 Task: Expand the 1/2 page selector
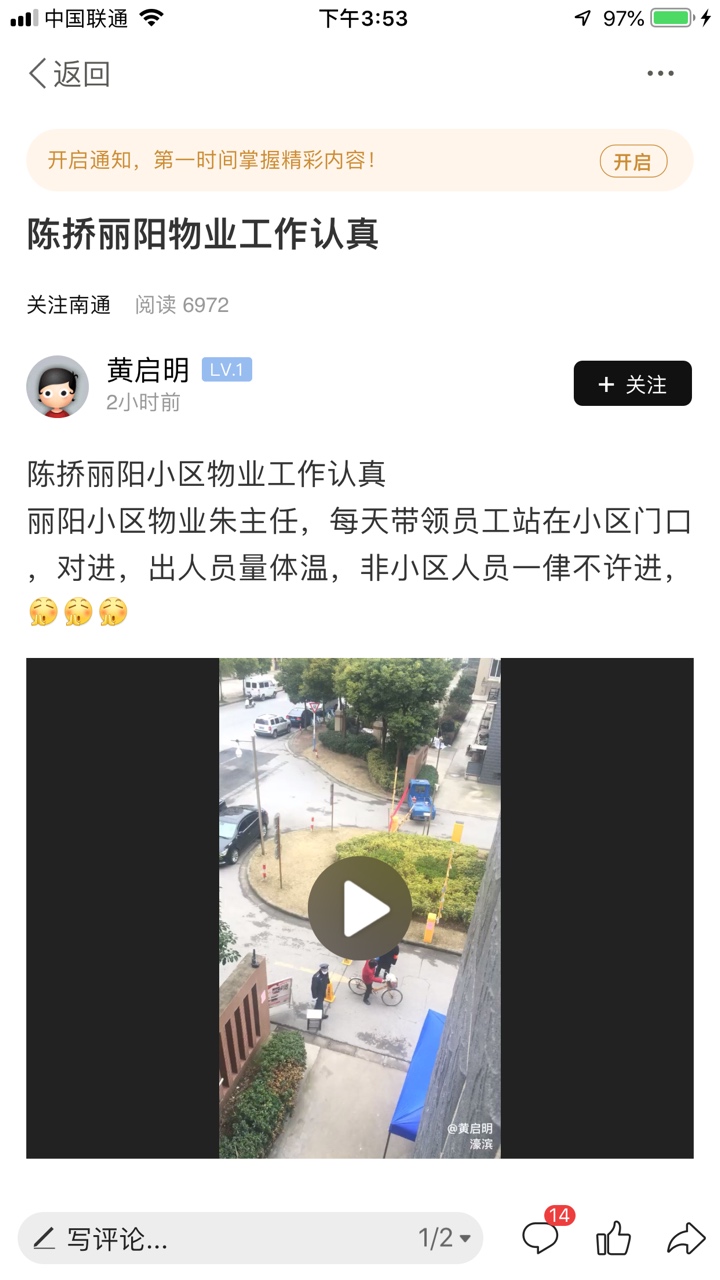point(444,1239)
